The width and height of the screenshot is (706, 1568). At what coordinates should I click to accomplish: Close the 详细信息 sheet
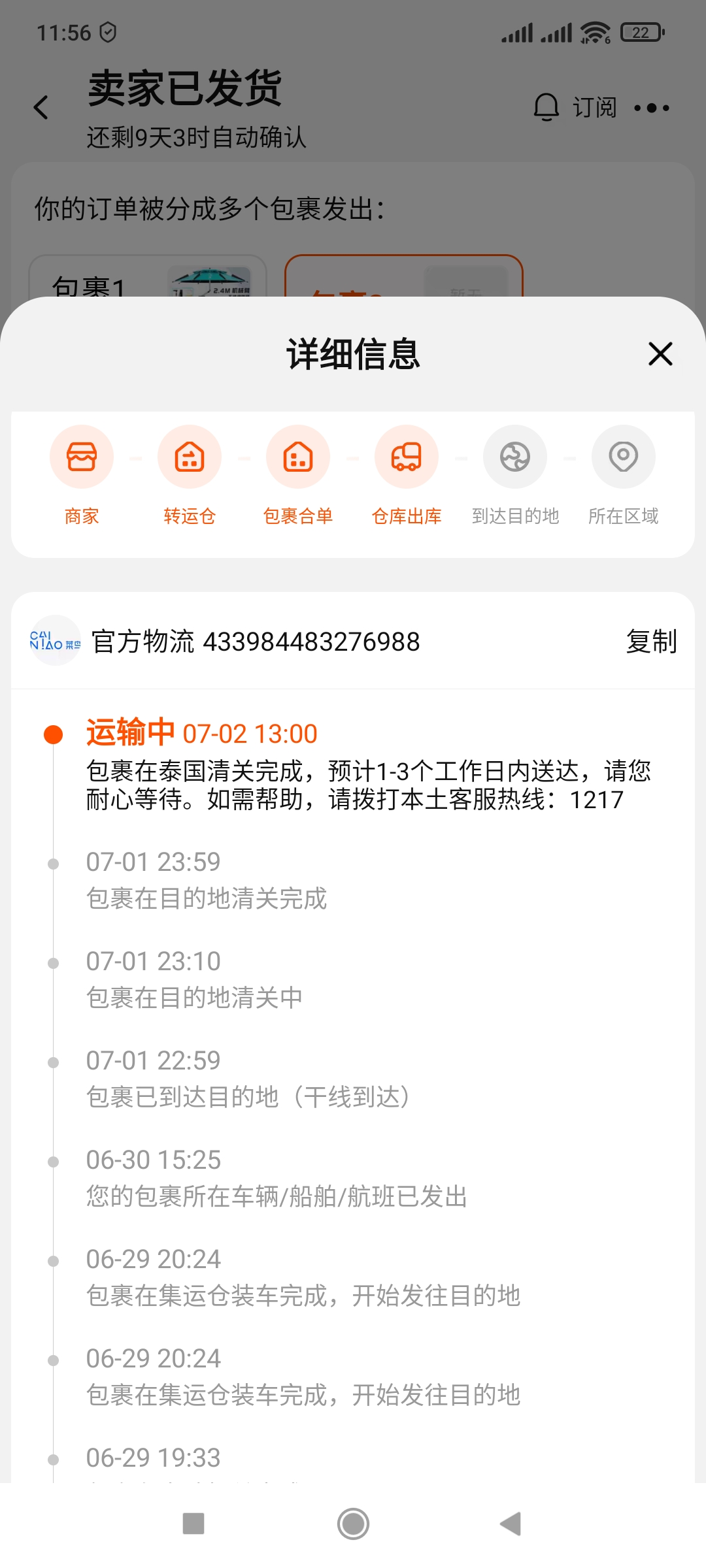(660, 354)
